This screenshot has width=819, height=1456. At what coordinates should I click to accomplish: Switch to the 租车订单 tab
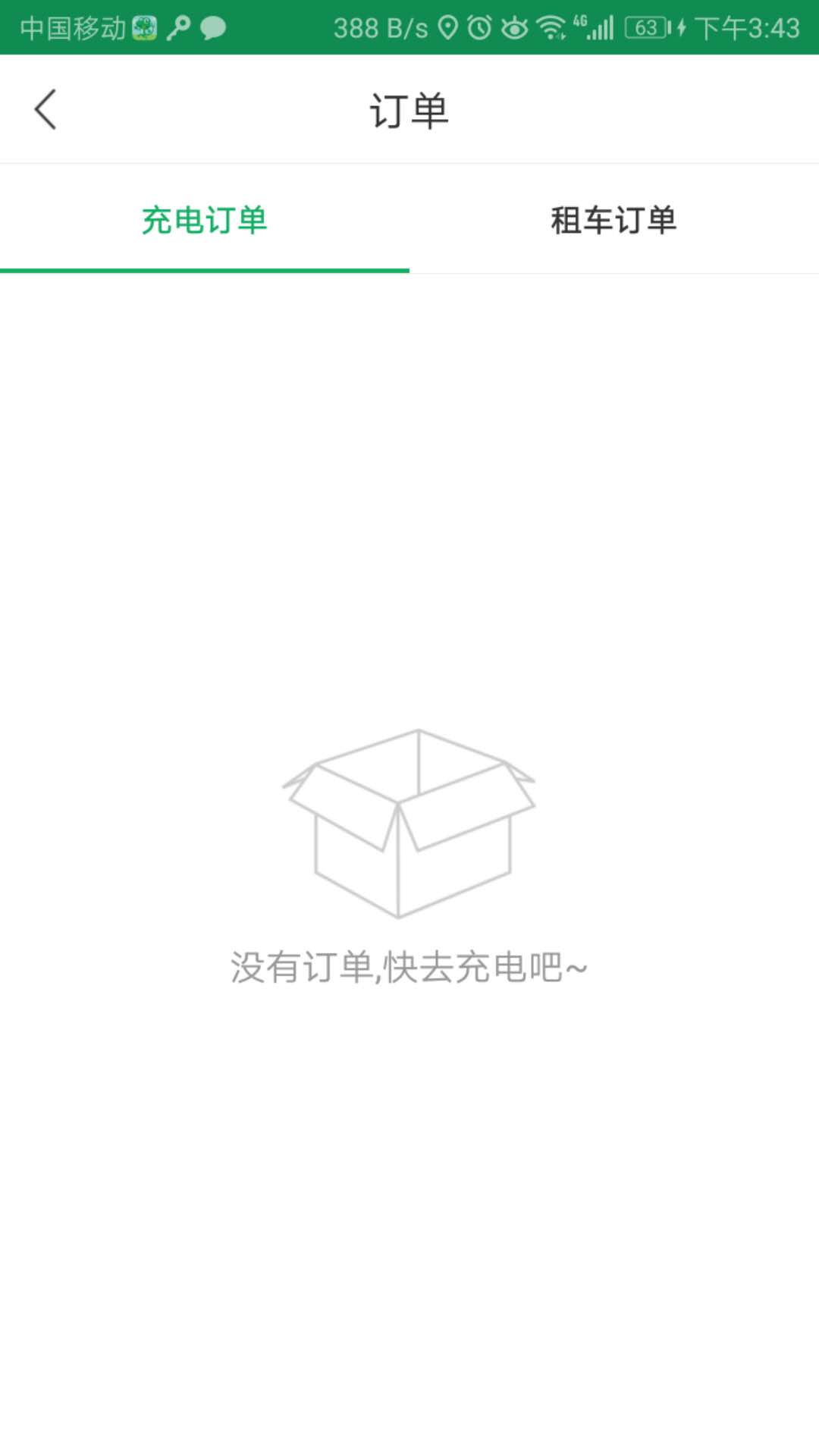point(613,220)
